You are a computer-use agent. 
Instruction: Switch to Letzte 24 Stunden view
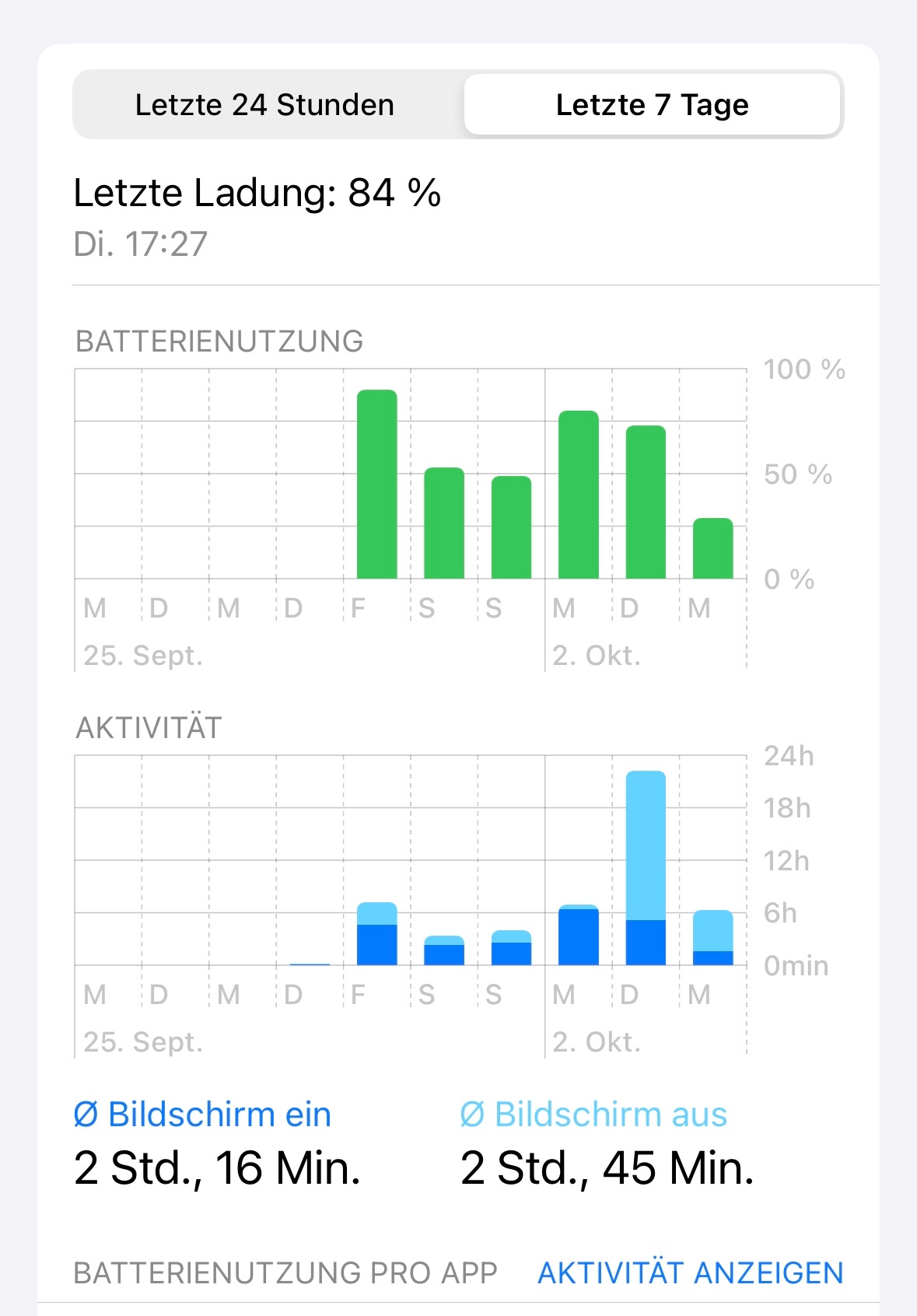coord(264,105)
